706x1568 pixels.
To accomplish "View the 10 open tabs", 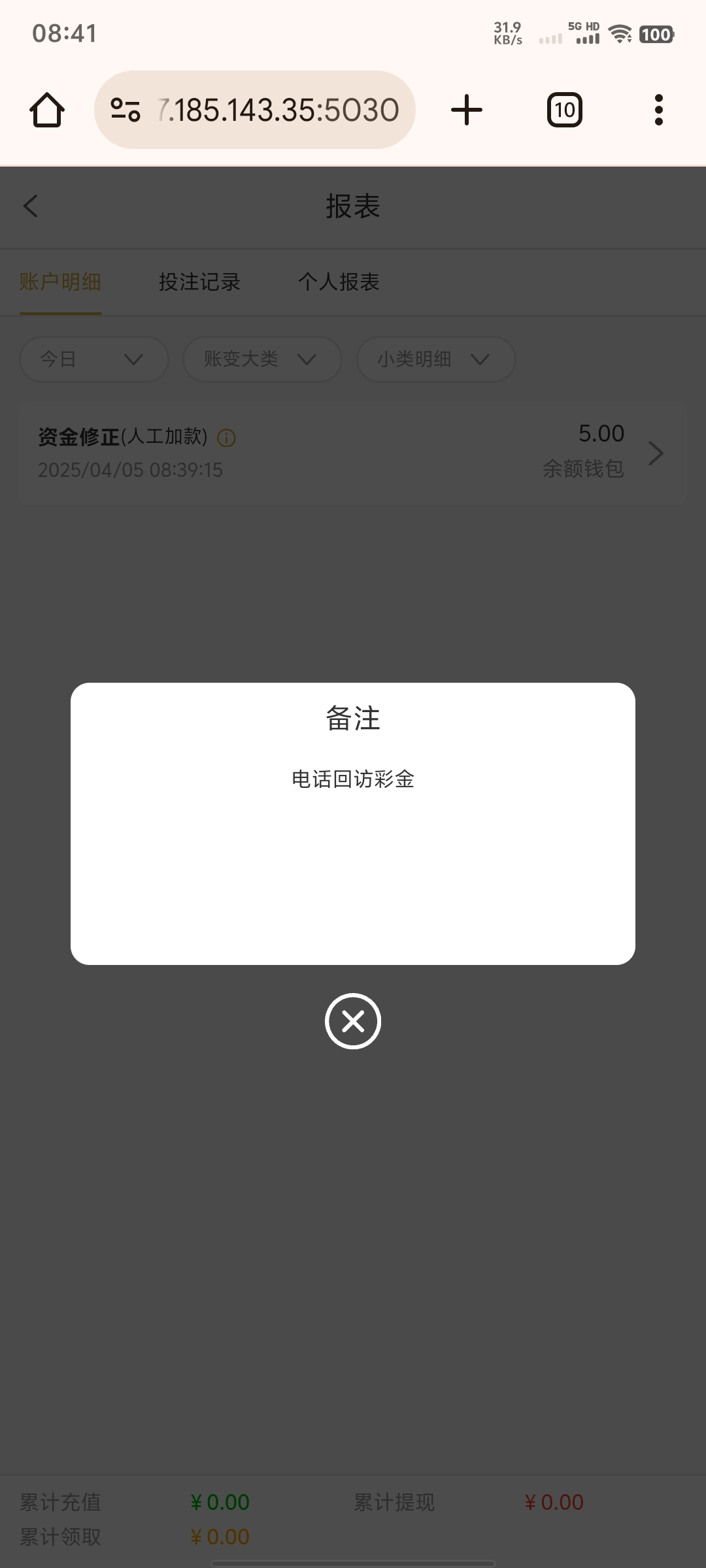I will point(565,110).
